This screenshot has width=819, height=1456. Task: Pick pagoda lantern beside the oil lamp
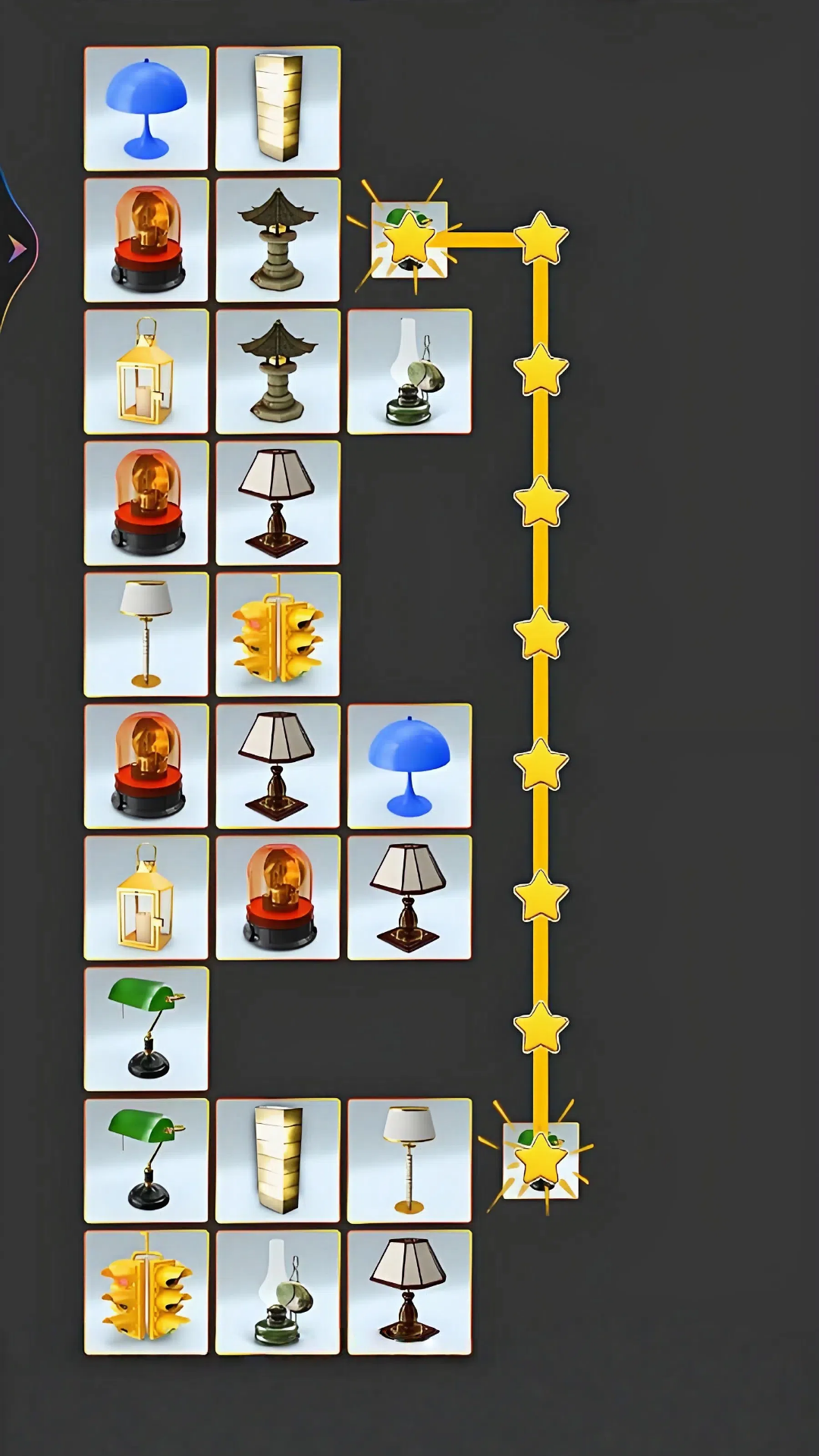[278, 372]
